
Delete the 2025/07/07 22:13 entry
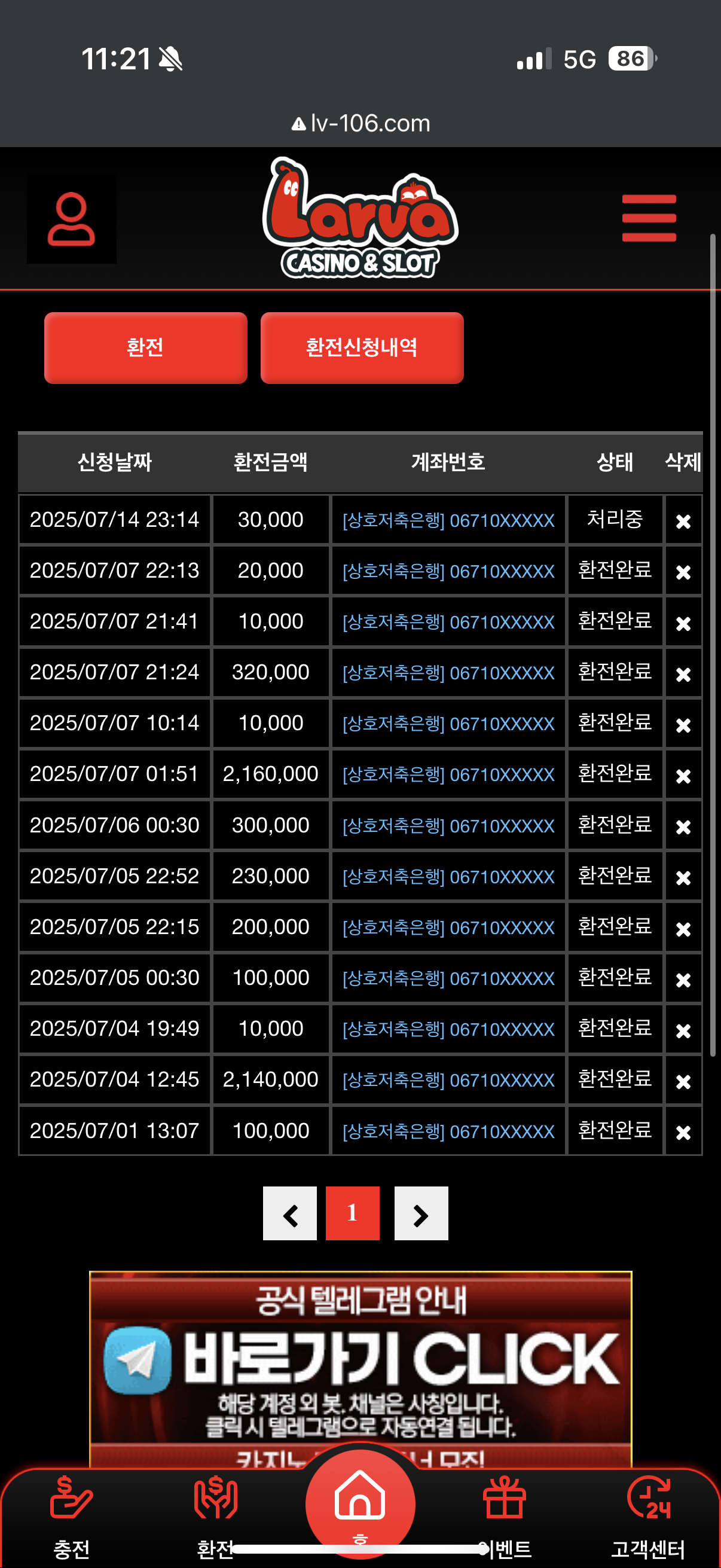coord(683,572)
